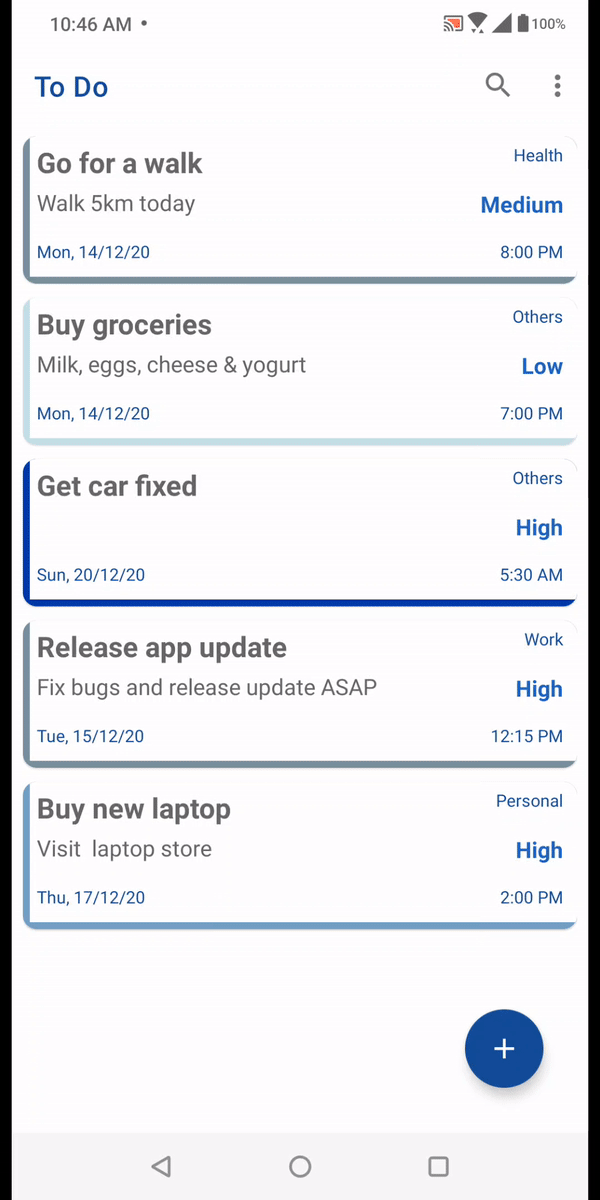This screenshot has height=1200, width=600.
Task: Open the recent apps overview
Action: (438, 1166)
